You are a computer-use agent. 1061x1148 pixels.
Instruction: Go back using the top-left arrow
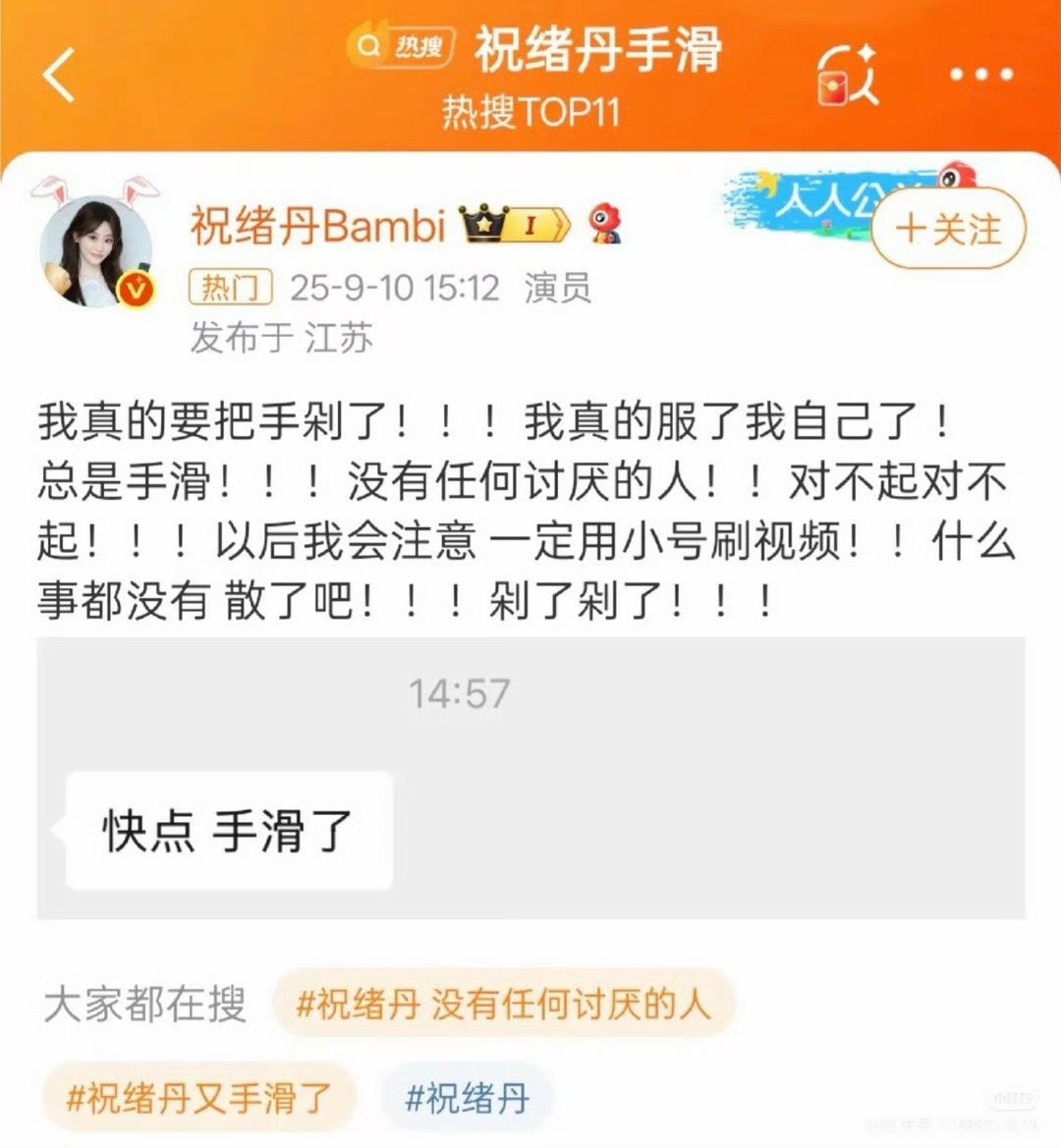pyautogui.click(x=59, y=75)
